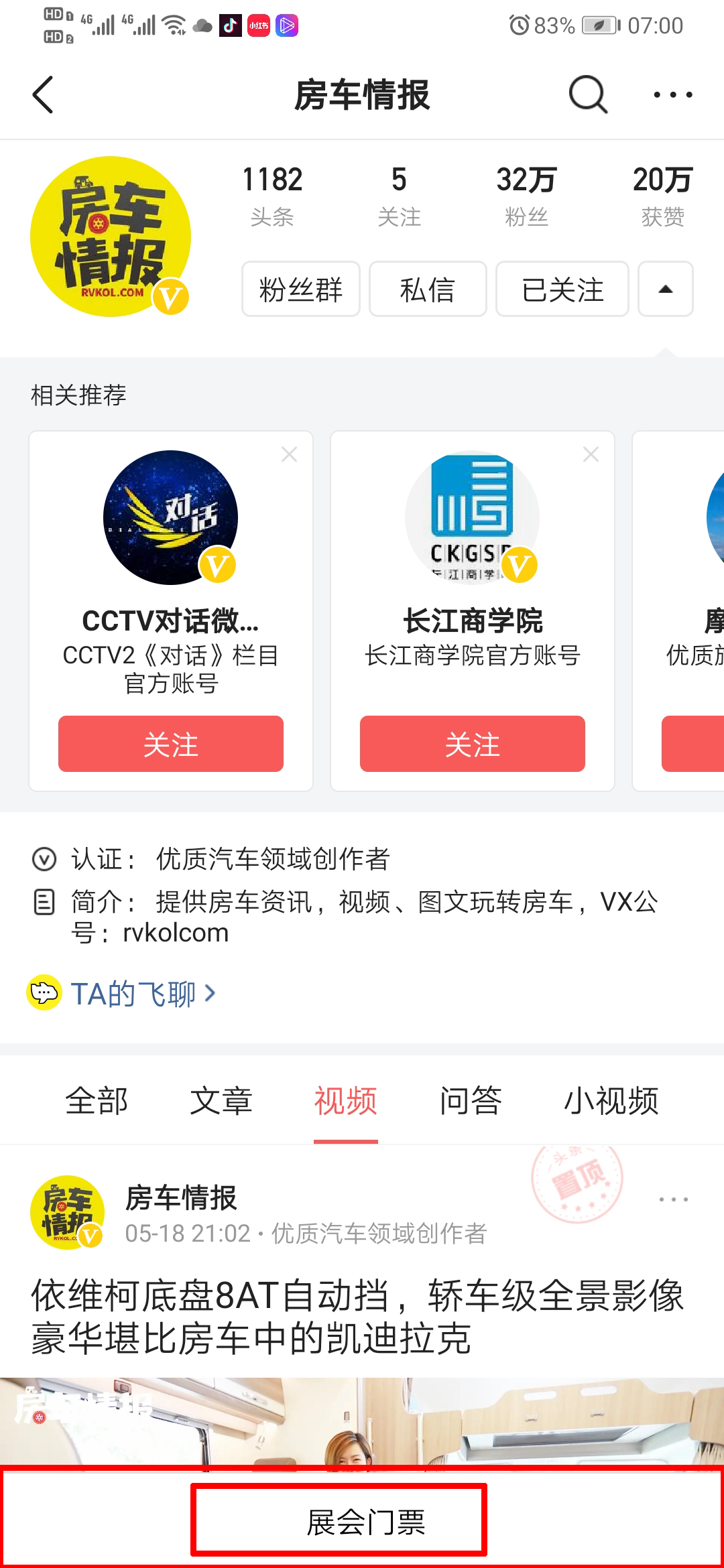Send a private message via 私信

pos(428,289)
